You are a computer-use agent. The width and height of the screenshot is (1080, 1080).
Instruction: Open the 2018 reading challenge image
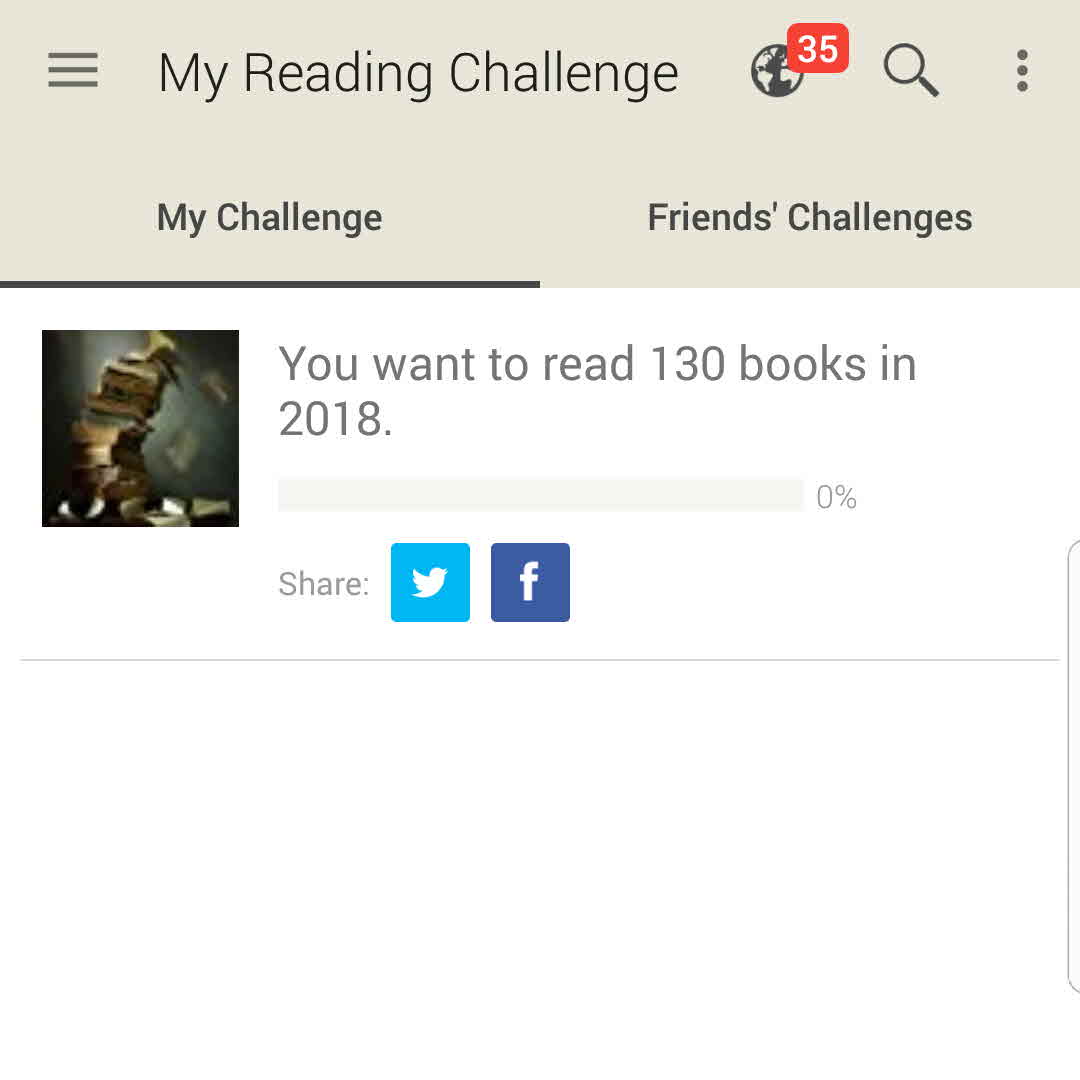click(140, 428)
